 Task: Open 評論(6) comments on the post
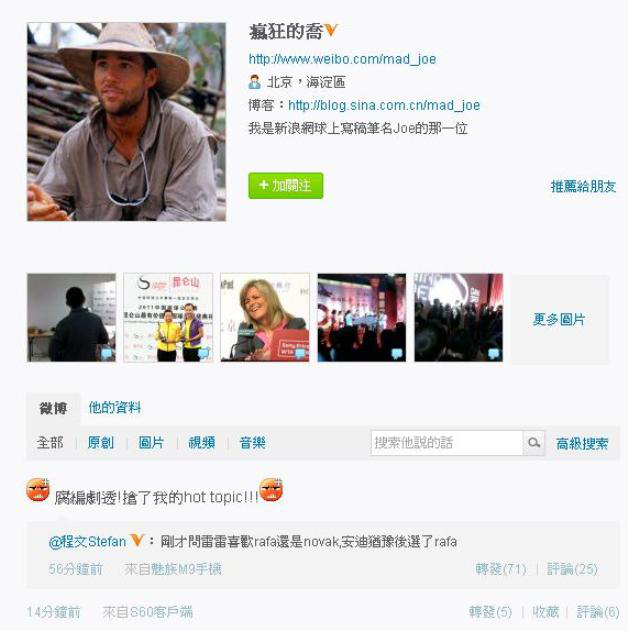click(x=598, y=612)
